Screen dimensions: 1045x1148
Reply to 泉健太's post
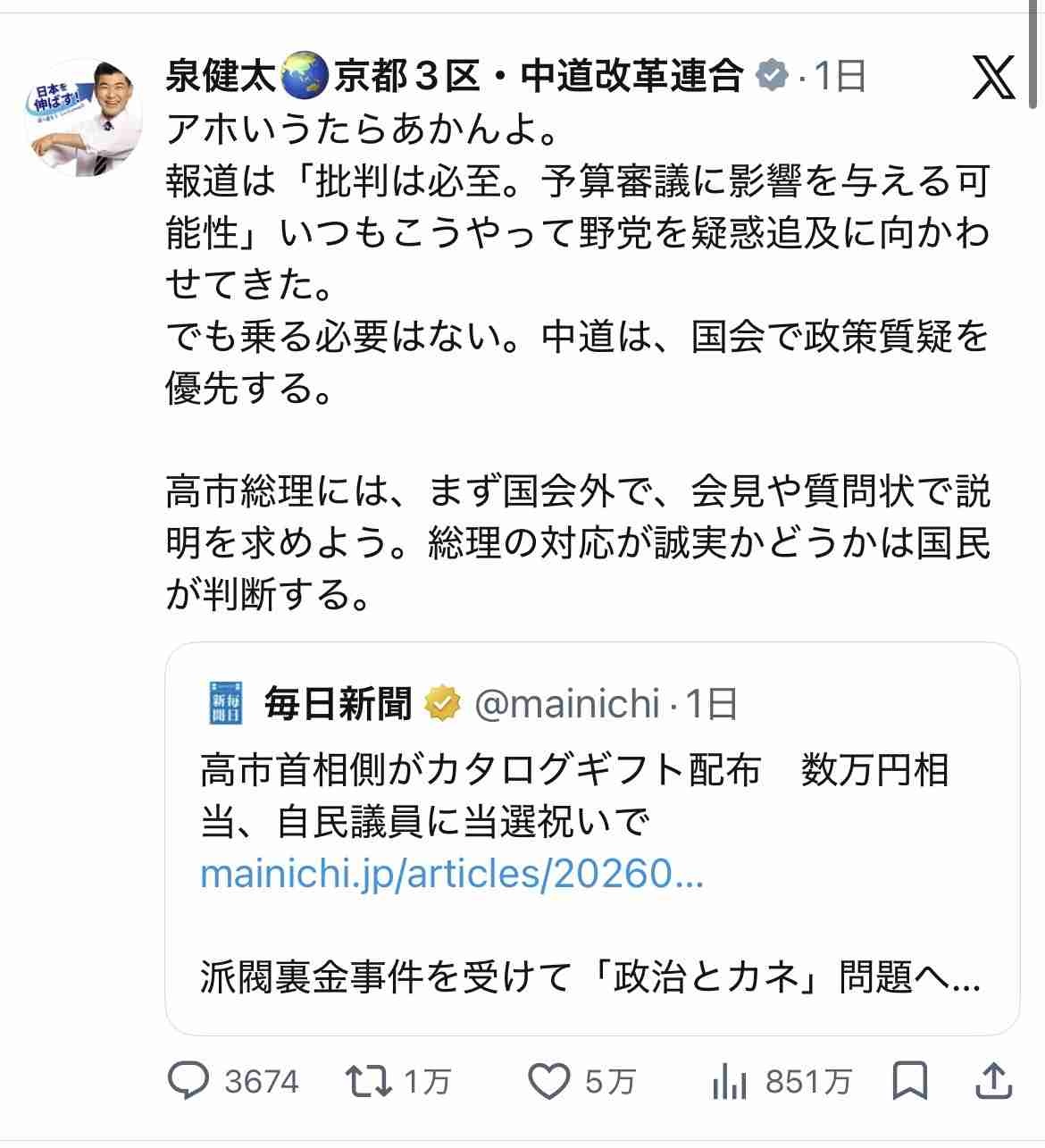189,1082
